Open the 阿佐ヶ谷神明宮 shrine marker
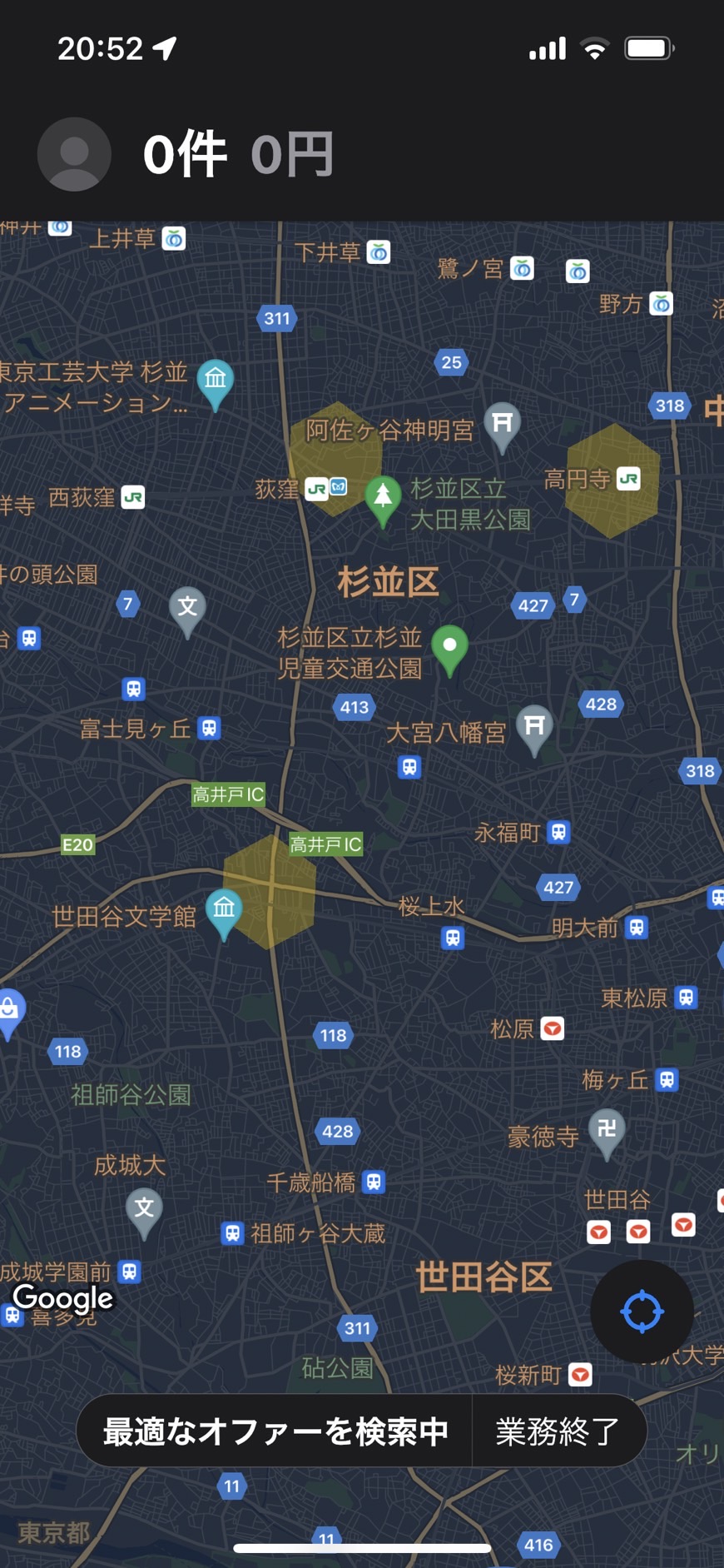 (502, 423)
